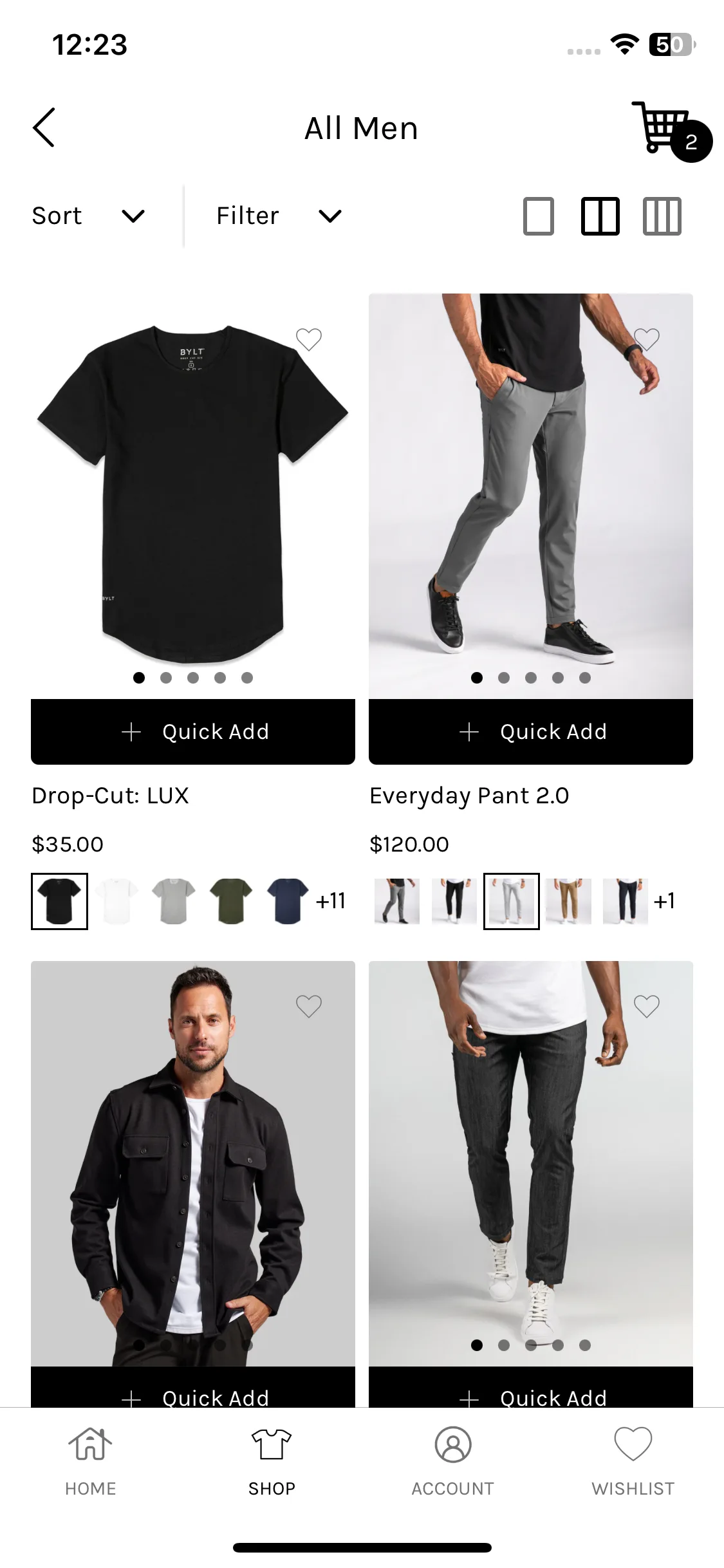Select the olive green Drop-Cut swatch
The height and width of the screenshot is (1568, 724).
point(230,901)
